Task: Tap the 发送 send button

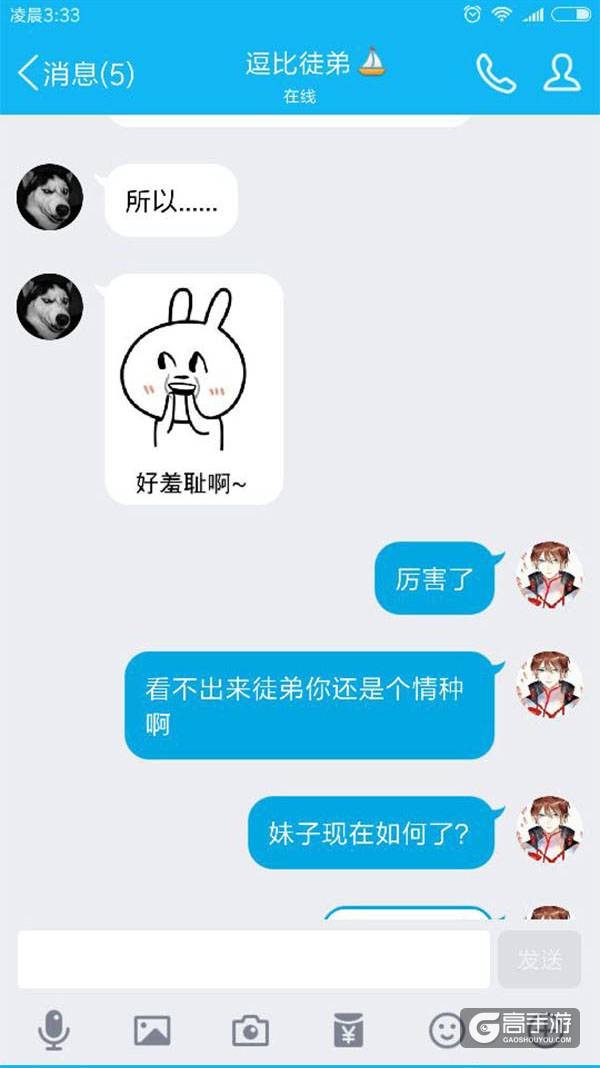Action: pyautogui.click(x=539, y=960)
